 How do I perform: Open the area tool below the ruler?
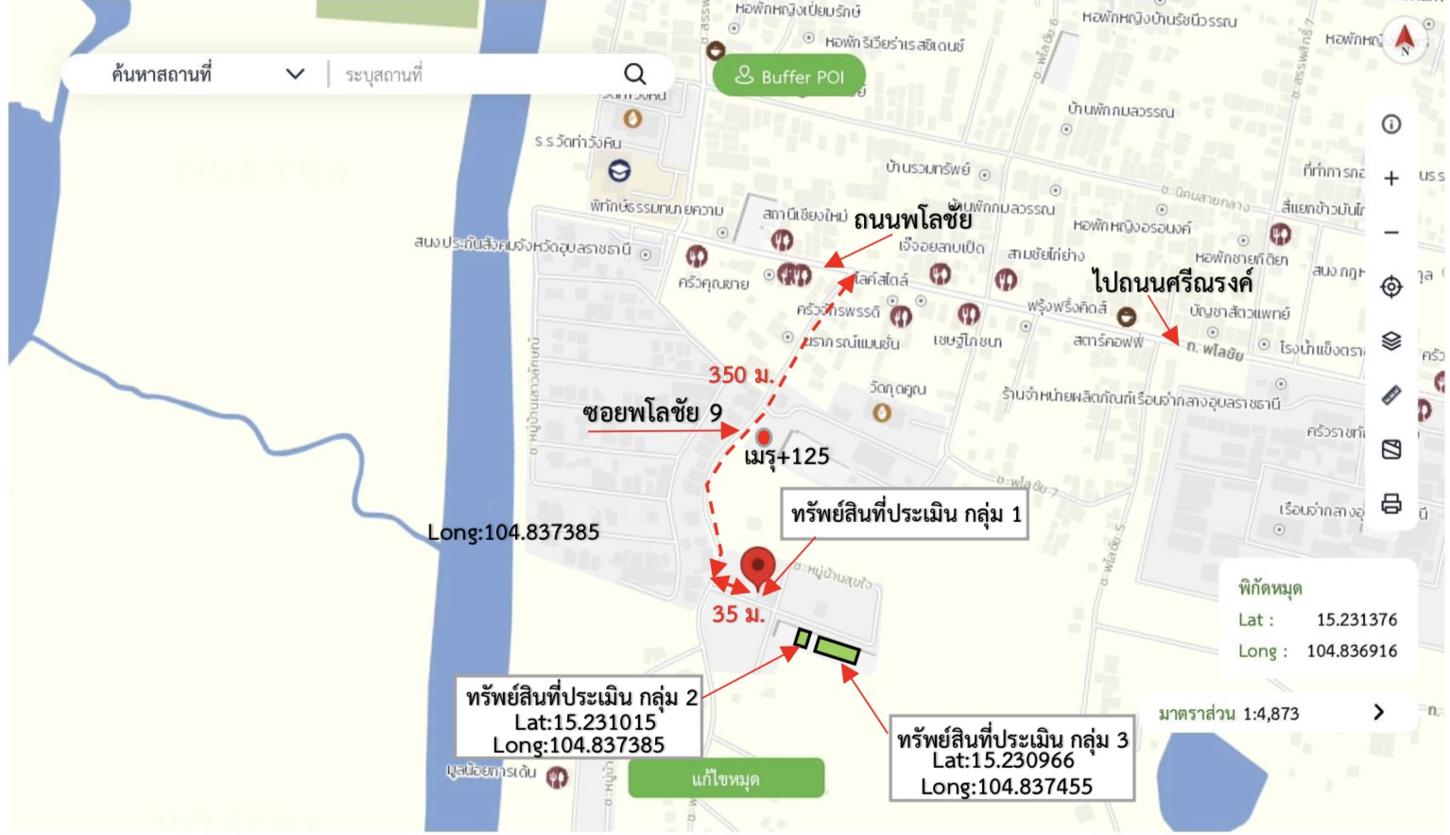pos(1391,450)
